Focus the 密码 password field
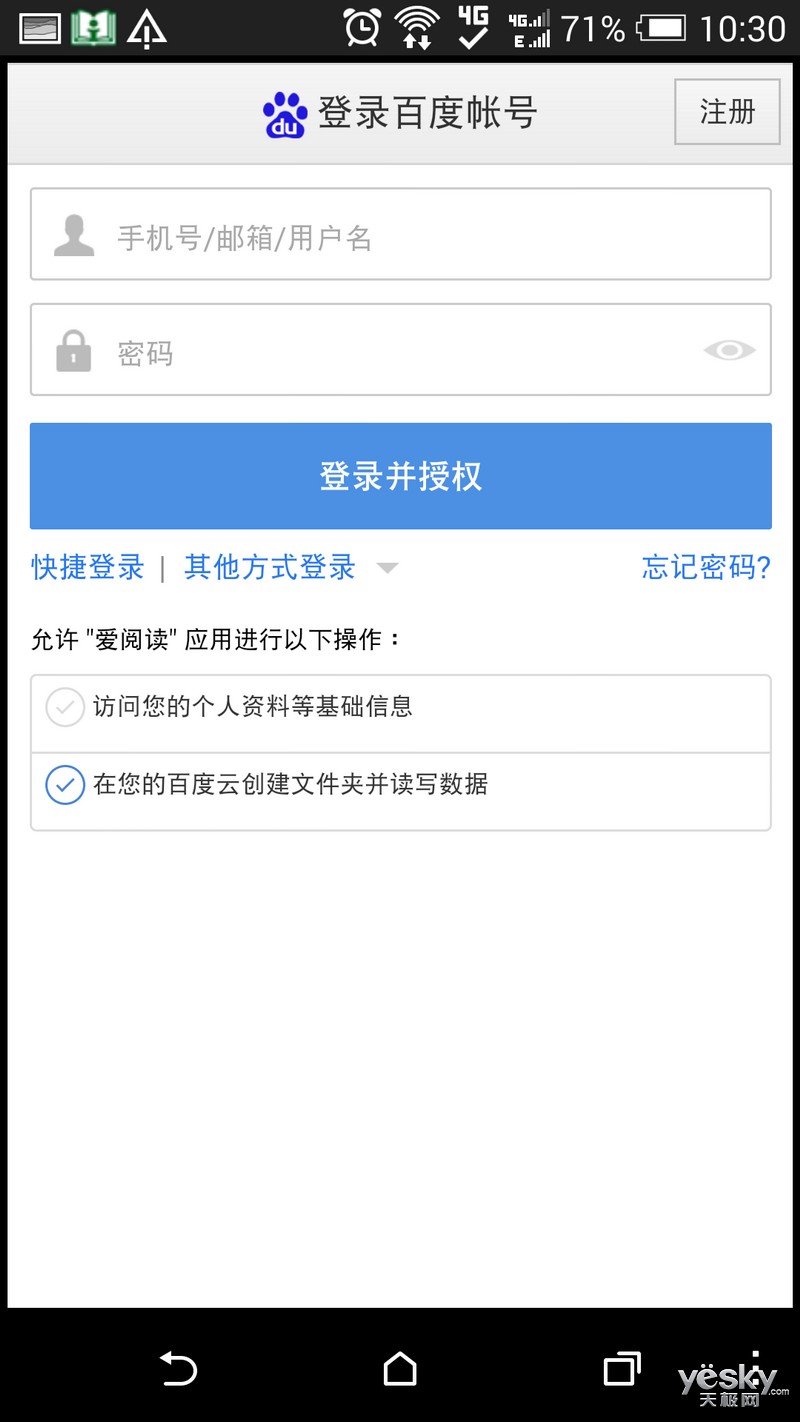This screenshot has height=1422, width=800. (400, 349)
